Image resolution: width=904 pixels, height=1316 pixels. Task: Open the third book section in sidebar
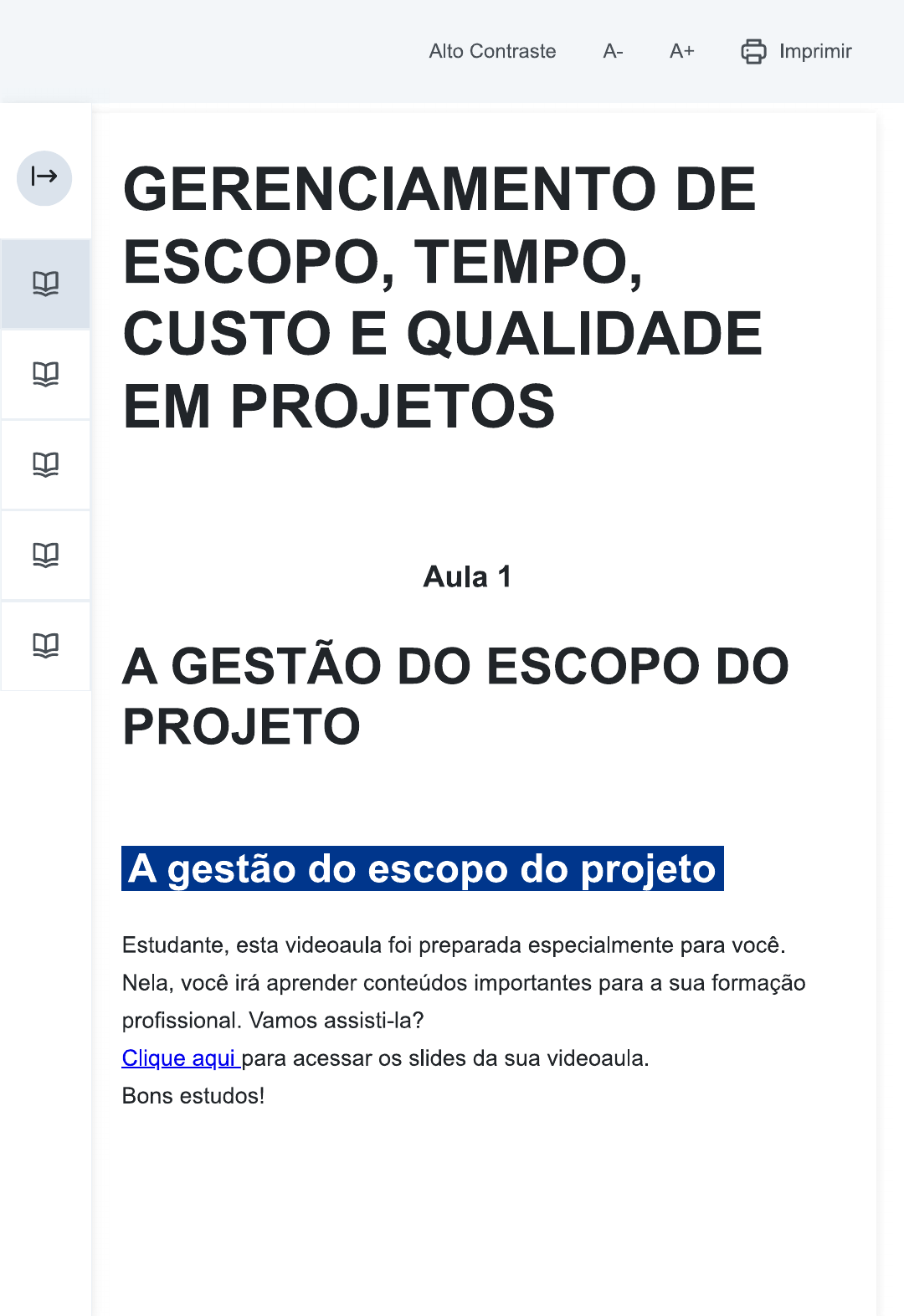click(45, 464)
